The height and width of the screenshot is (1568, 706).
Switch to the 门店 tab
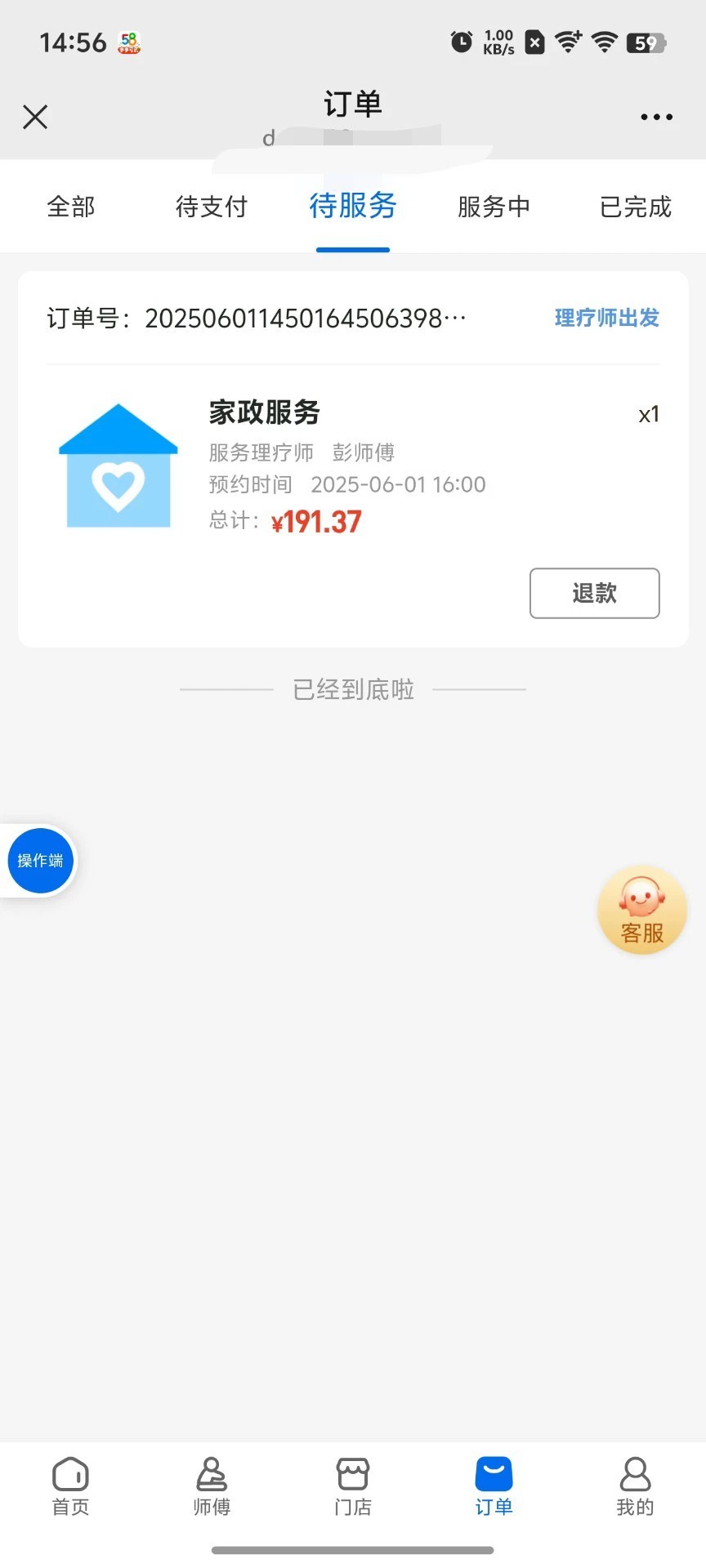click(x=353, y=1487)
